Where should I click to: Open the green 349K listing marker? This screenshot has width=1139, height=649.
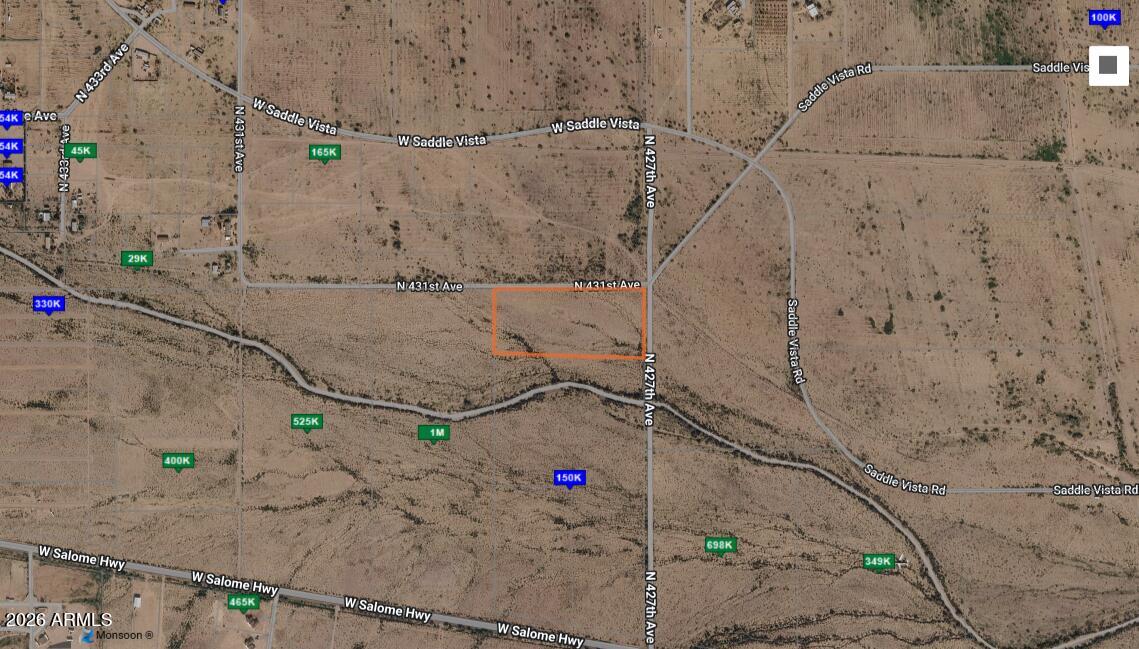coord(877,561)
